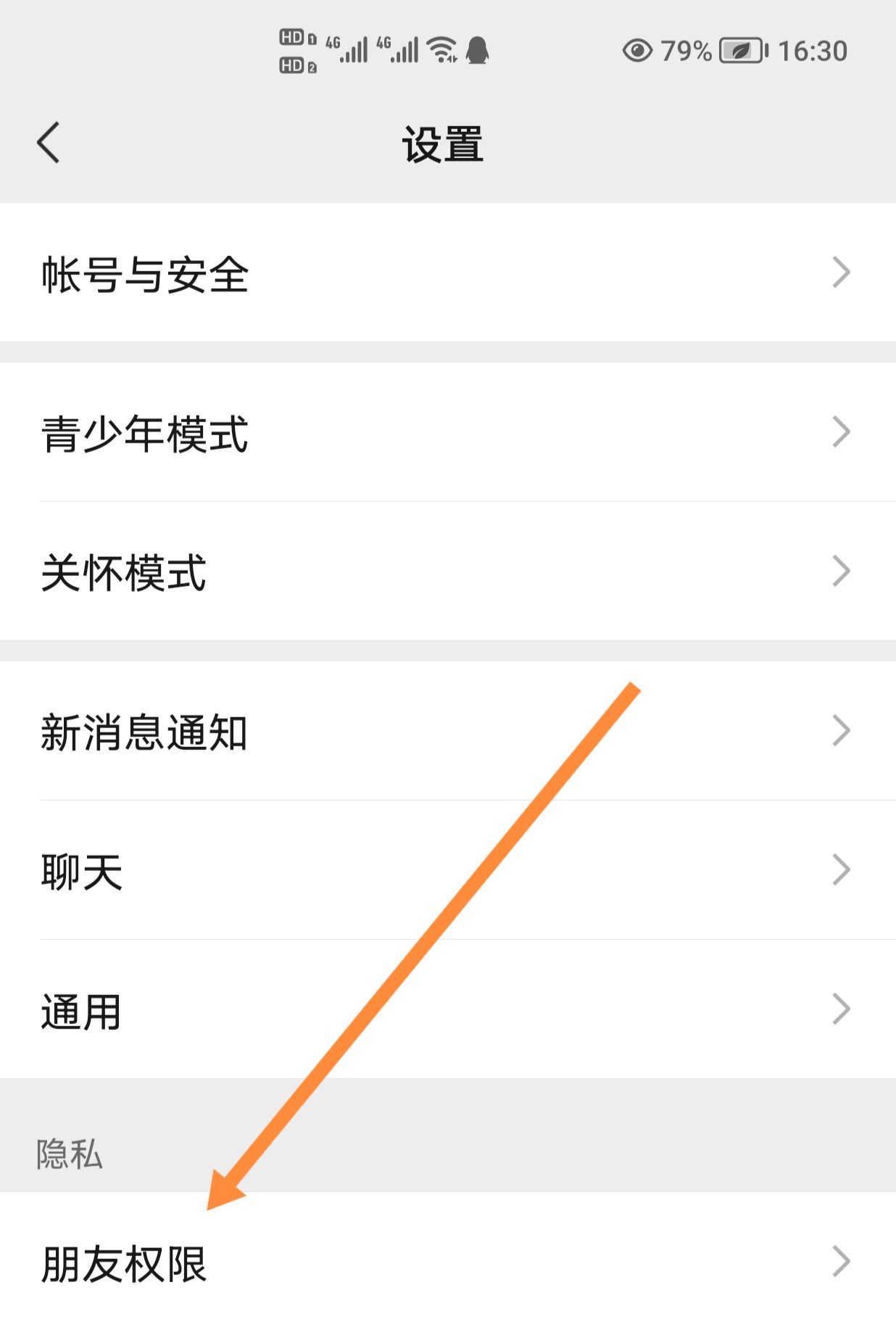Tap the back arrow to leave Settings
896x1330 pixels.
click(48, 142)
